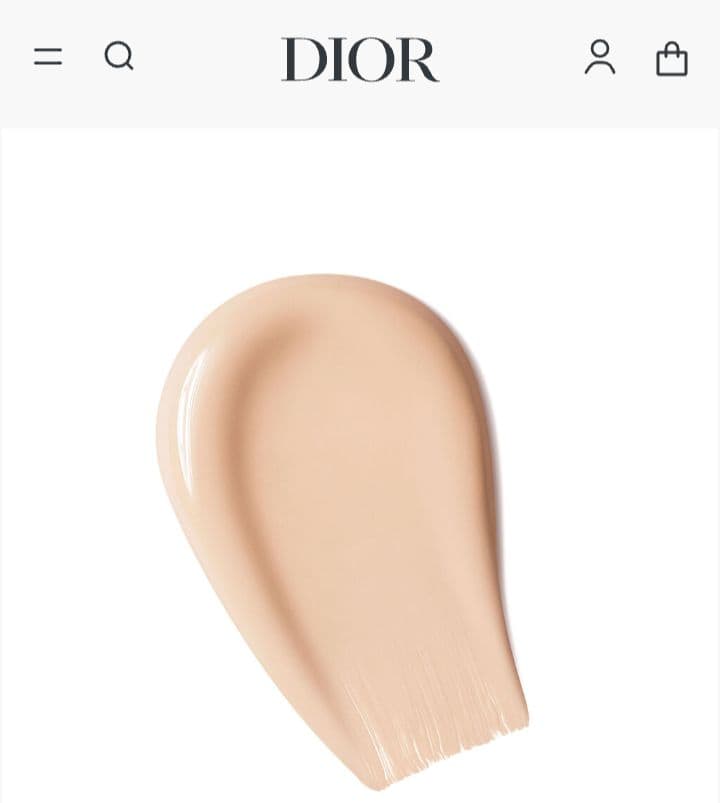Go to the account profile icon
This screenshot has height=803, width=720.
coord(600,57)
